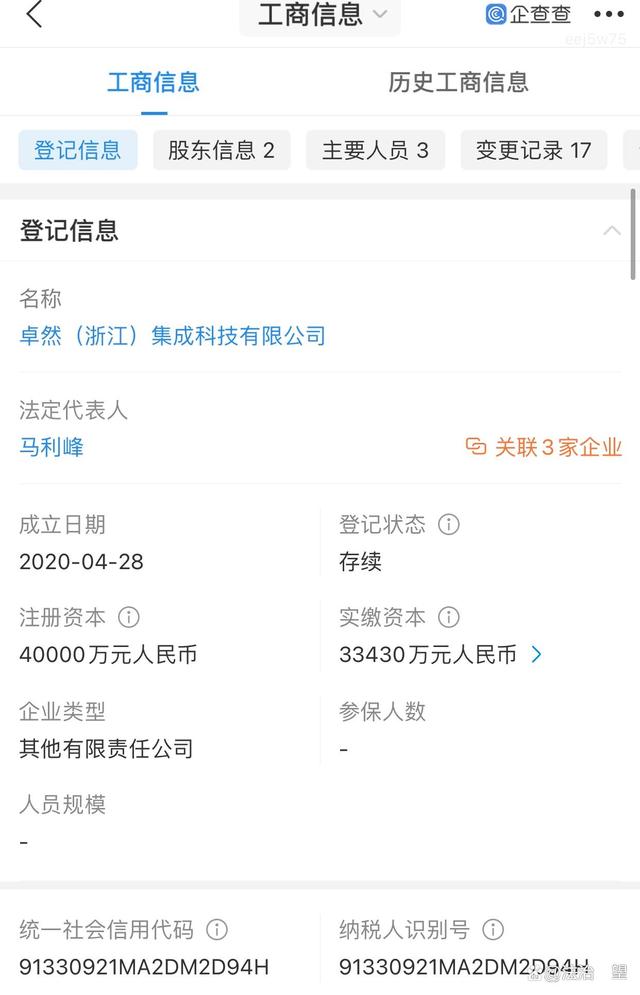The image size is (640, 995).
Task: Jump to 主要人员 3 section
Action: click(375, 150)
